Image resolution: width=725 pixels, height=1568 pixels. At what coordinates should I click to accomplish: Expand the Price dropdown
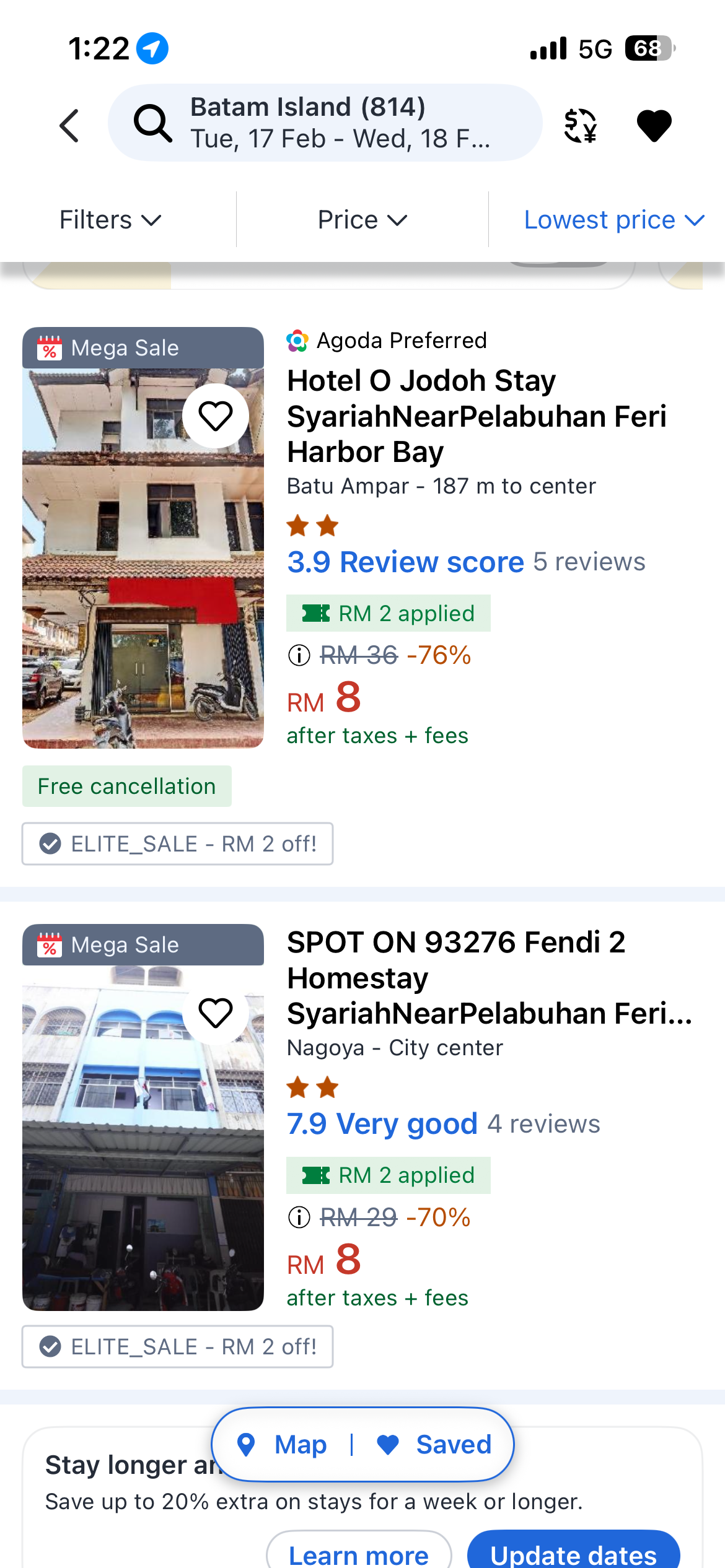[x=362, y=220]
